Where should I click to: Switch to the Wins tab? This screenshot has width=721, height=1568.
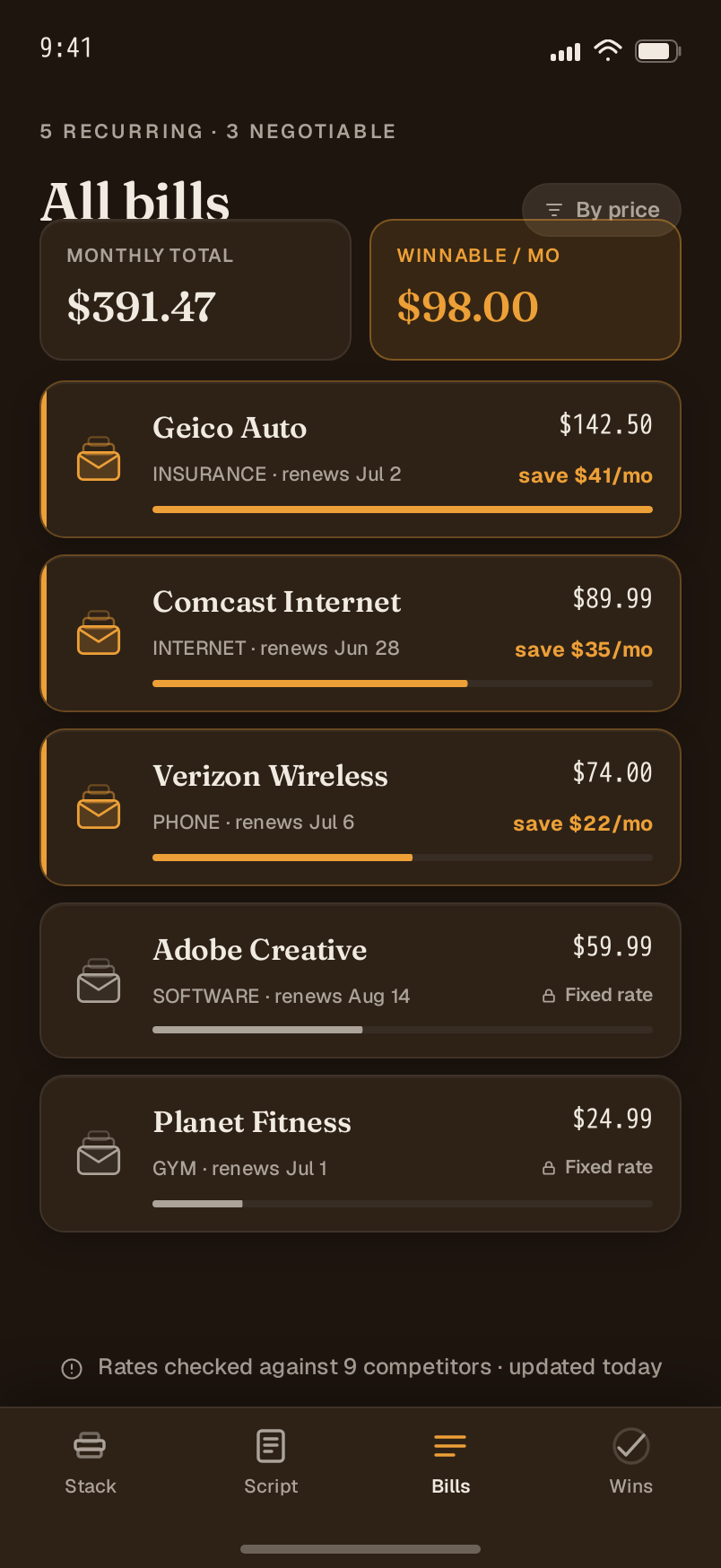click(x=631, y=1462)
